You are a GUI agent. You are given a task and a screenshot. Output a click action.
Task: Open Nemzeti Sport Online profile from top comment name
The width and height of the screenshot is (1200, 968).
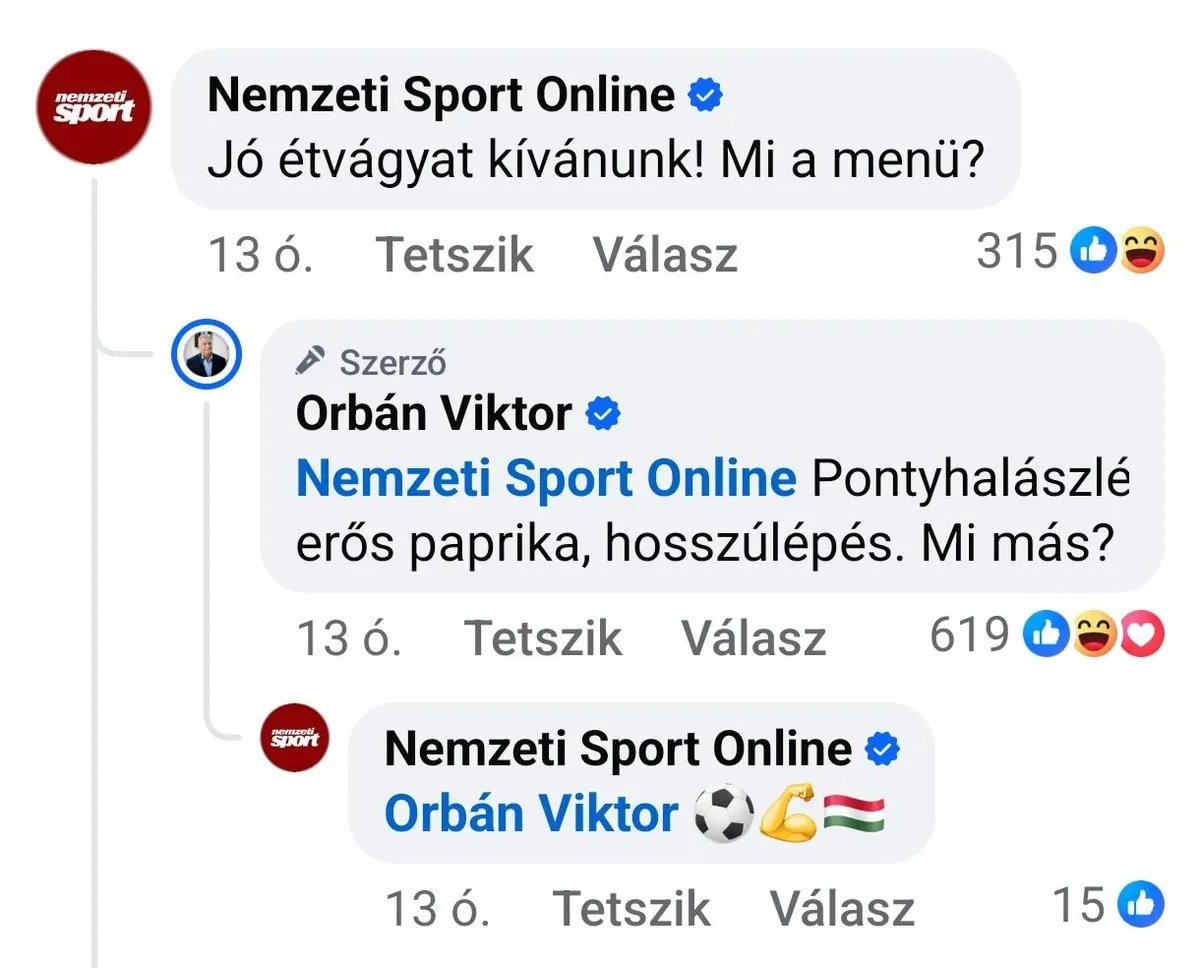(440, 96)
